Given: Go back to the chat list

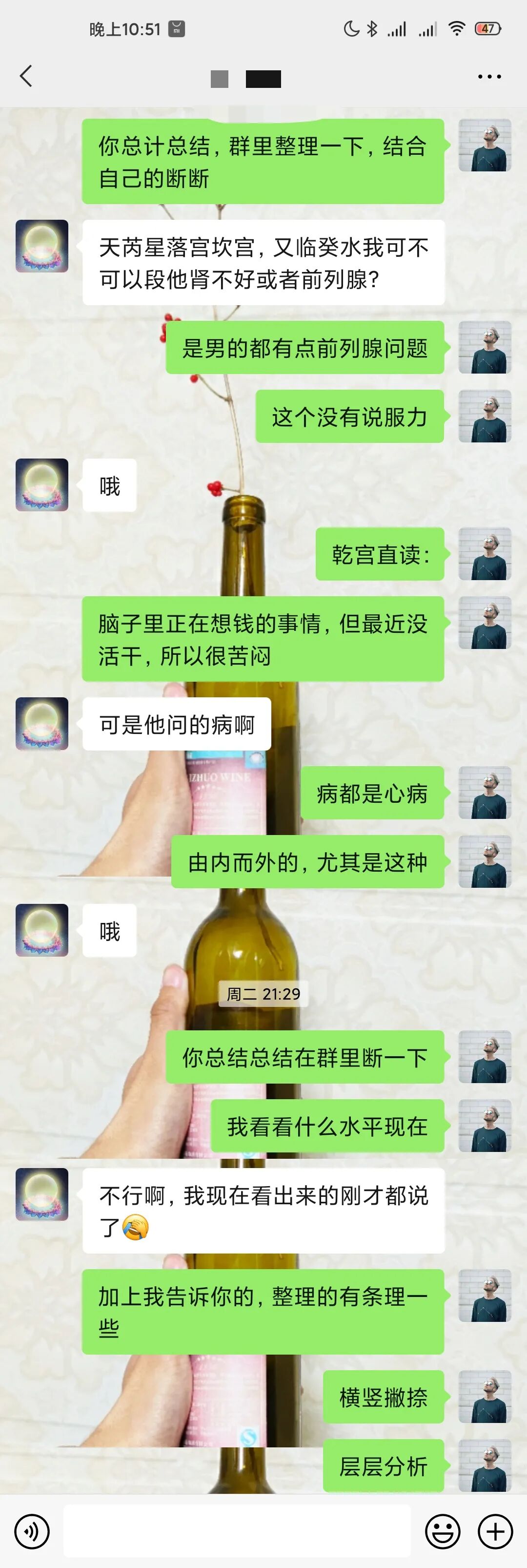Looking at the screenshot, I should 26,76.
